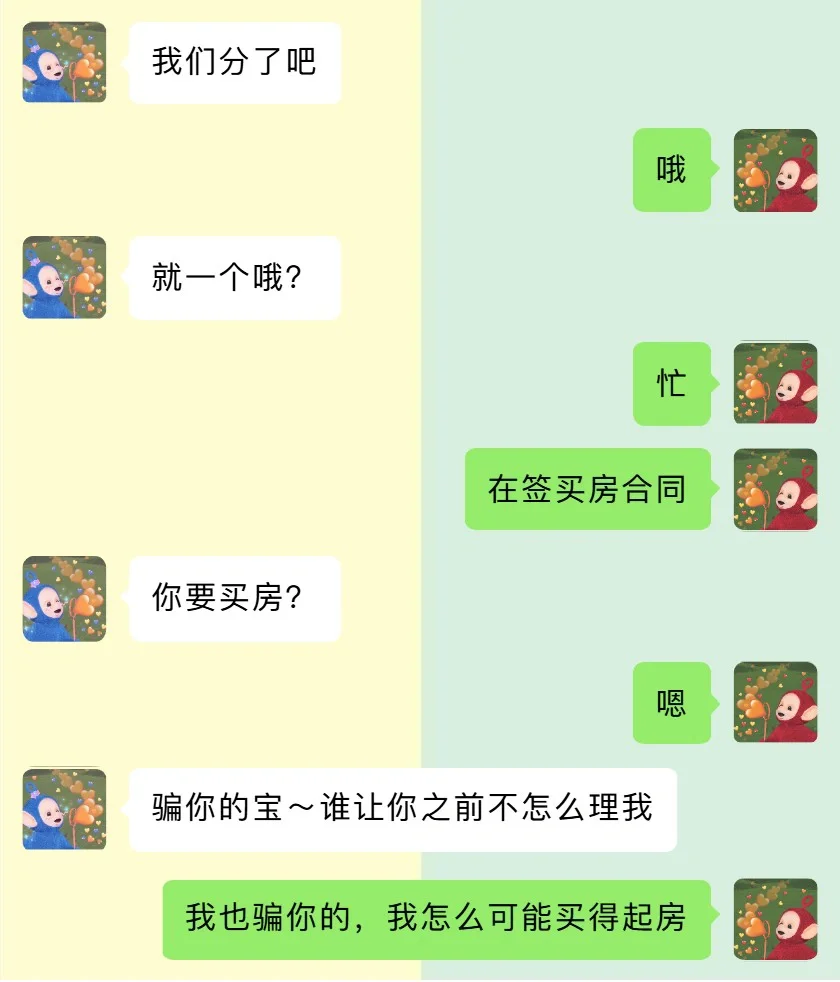Click the blue avatar beside "你要买房?"
Image resolution: width=840 pixels, height=982 pixels.
(65, 599)
